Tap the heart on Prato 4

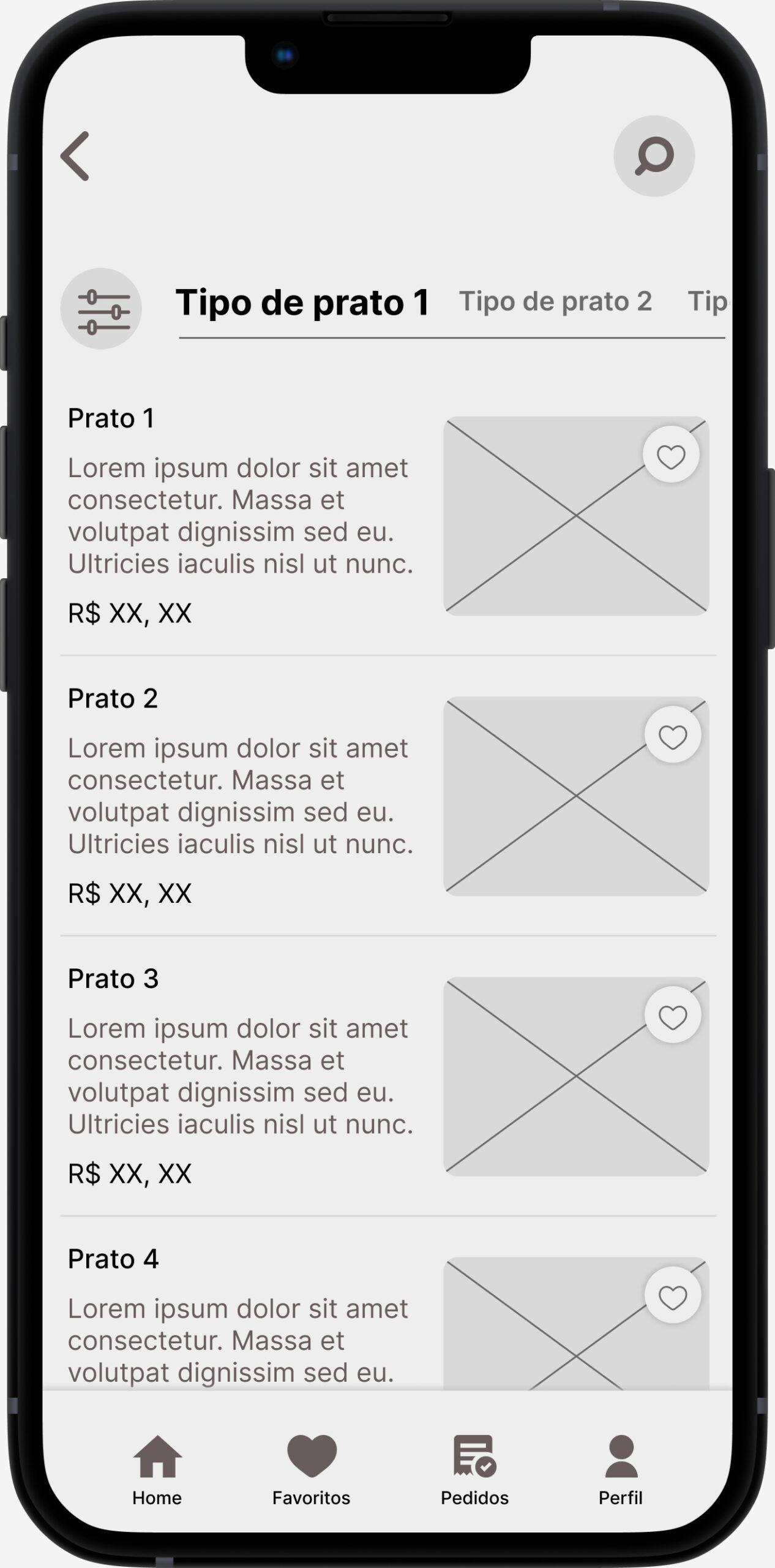point(672,1295)
